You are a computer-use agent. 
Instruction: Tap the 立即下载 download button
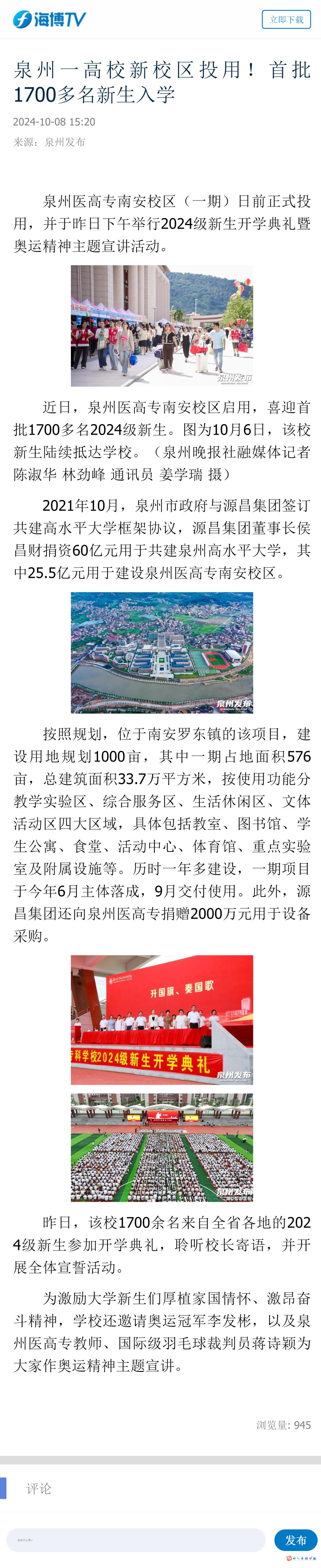point(286,19)
